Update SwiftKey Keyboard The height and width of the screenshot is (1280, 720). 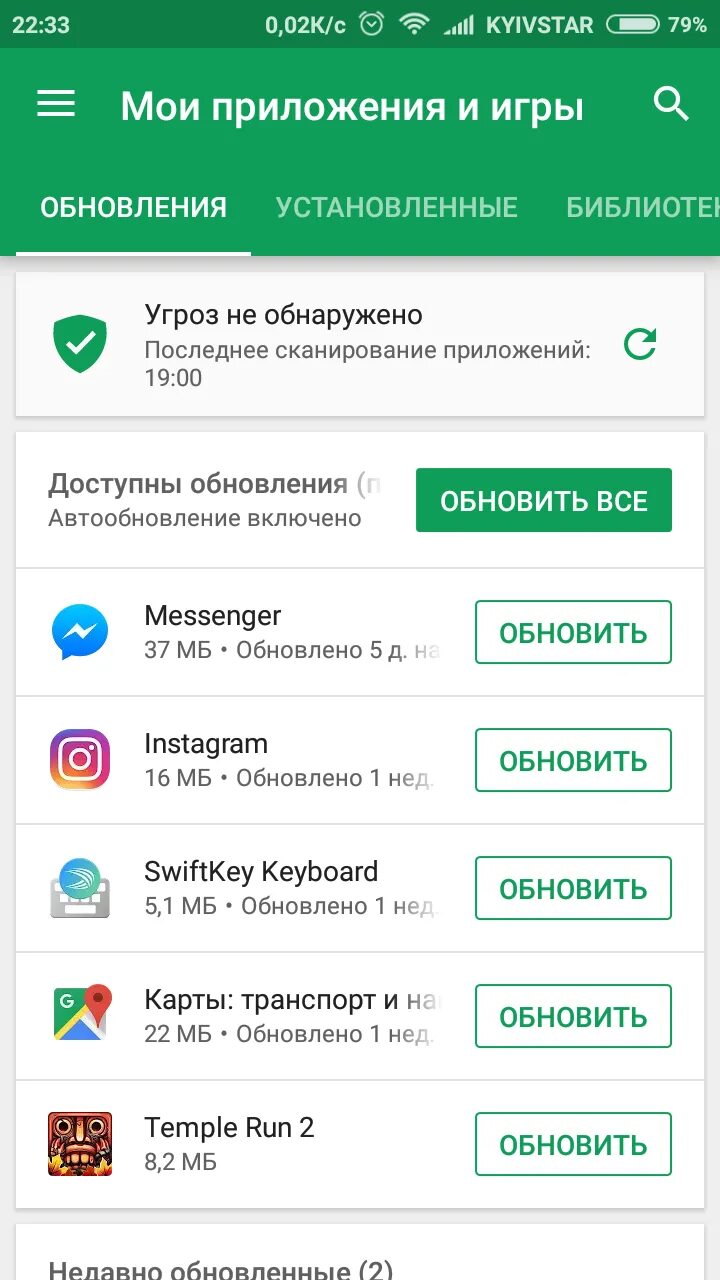pos(572,888)
